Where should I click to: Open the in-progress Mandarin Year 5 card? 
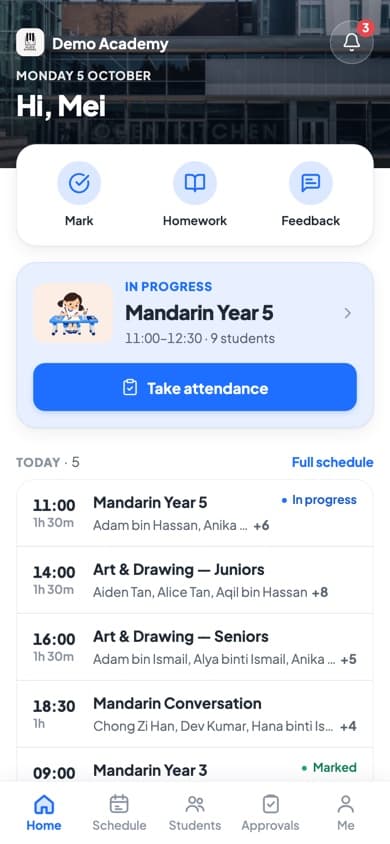coord(195,313)
